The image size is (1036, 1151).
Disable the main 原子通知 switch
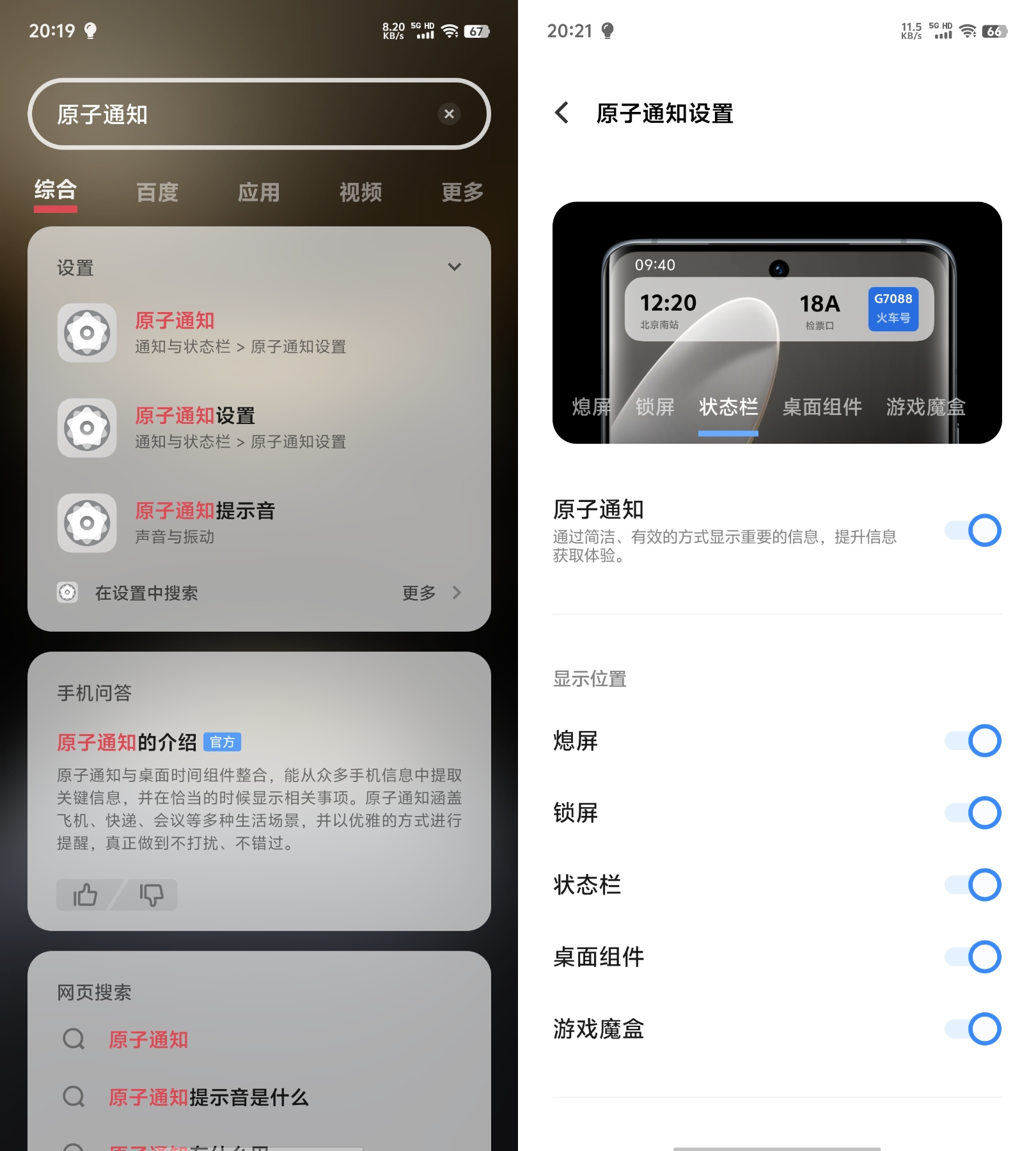click(x=973, y=530)
